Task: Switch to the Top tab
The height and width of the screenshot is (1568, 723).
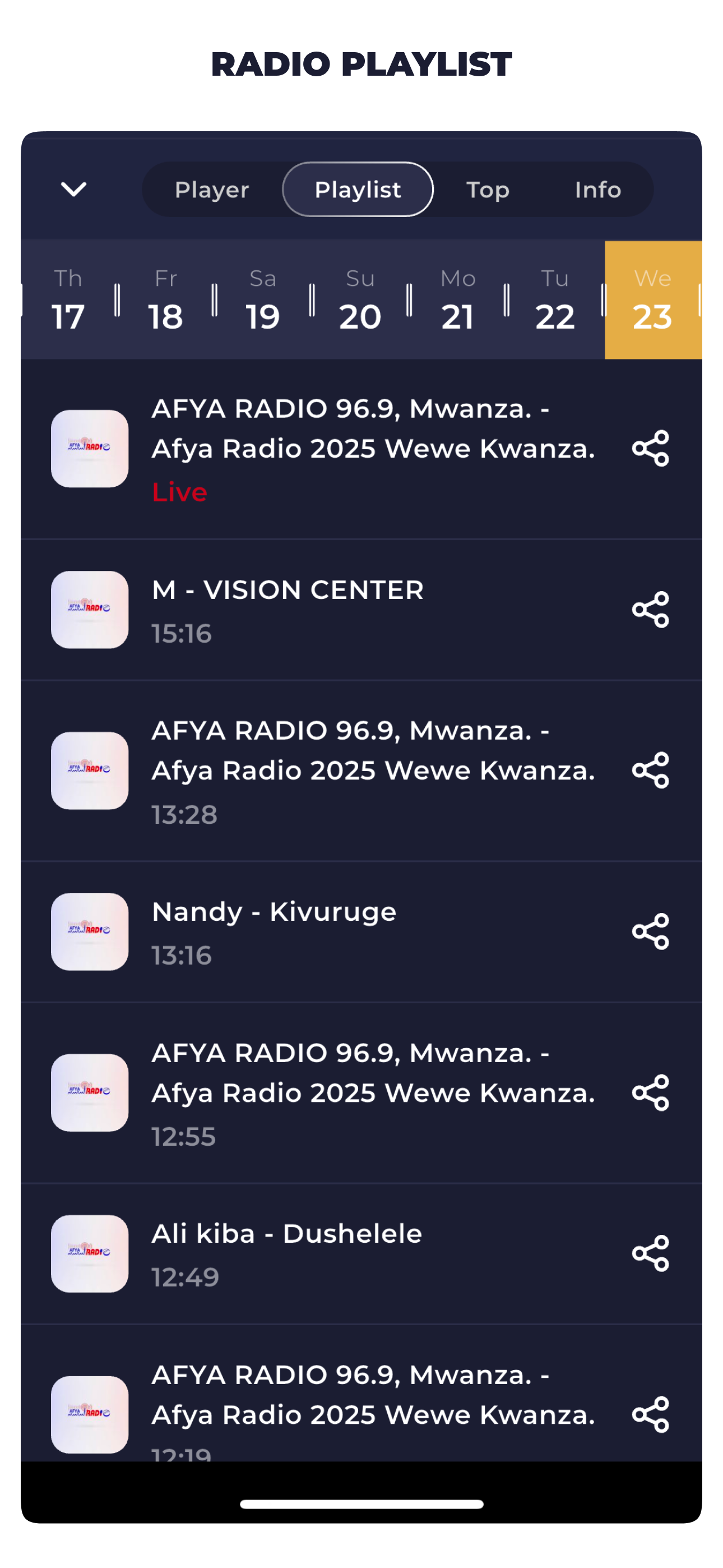Action: tap(488, 190)
